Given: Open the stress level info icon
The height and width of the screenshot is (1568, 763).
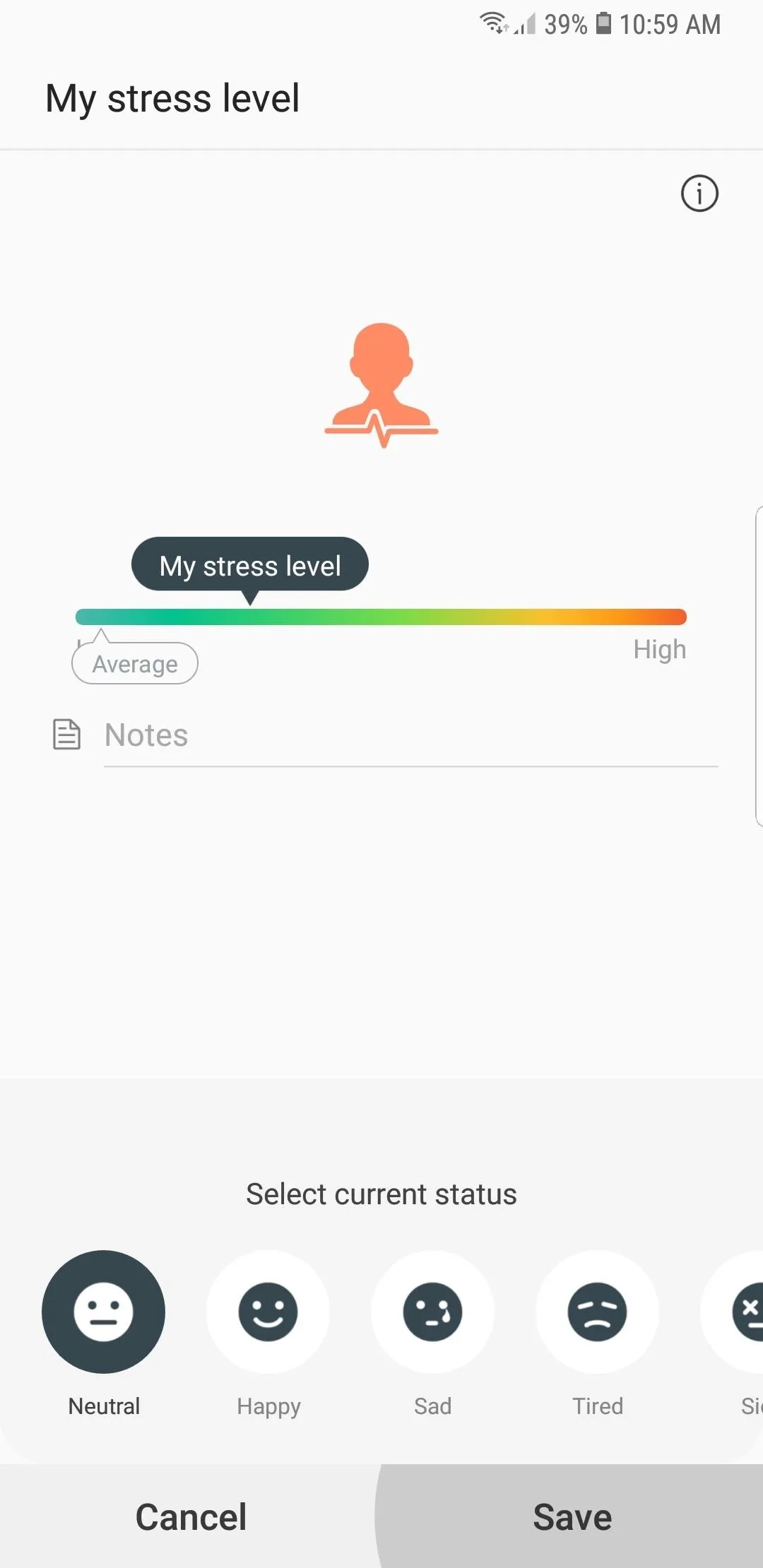Looking at the screenshot, I should tap(699, 194).
